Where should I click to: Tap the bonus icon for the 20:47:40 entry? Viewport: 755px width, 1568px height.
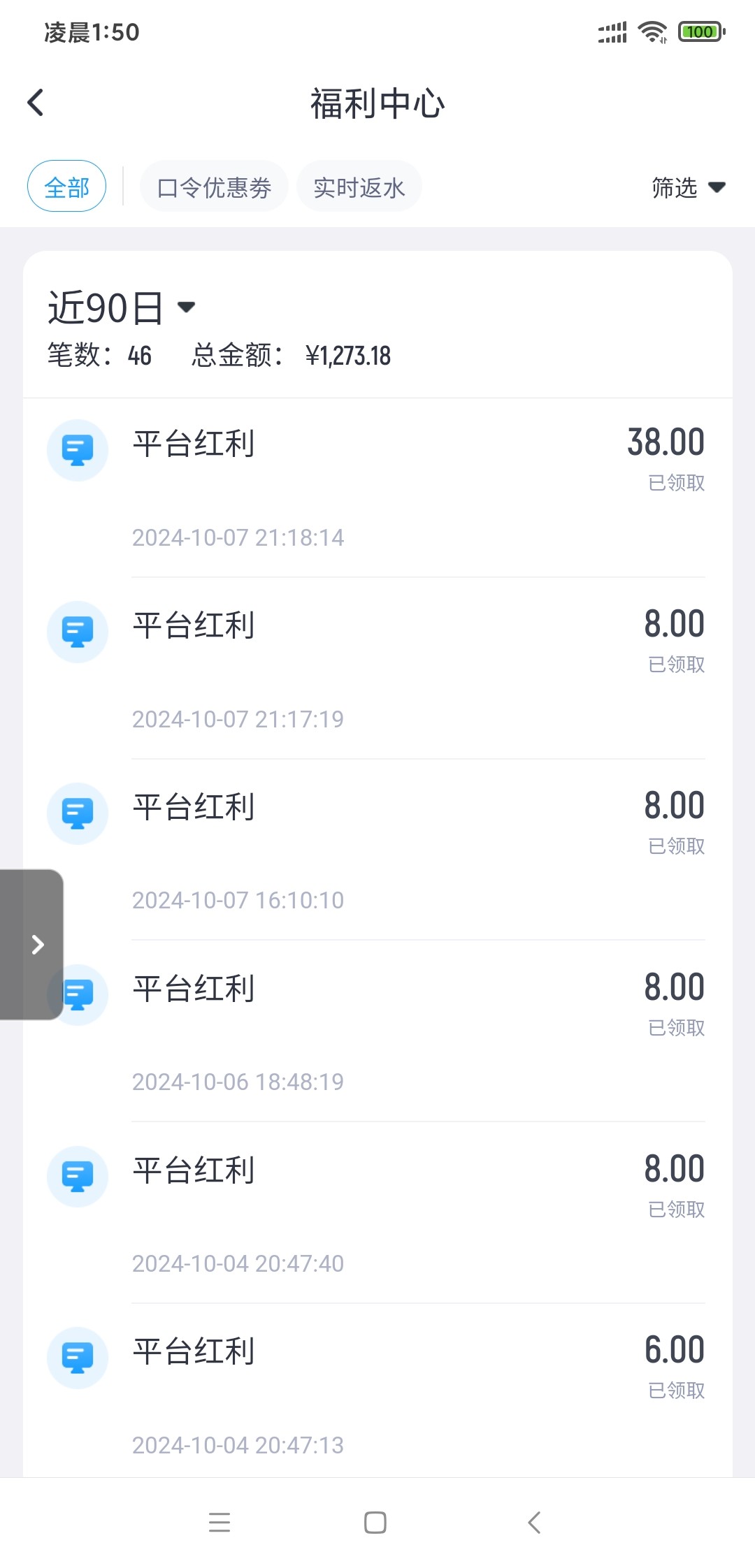coord(77,1176)
